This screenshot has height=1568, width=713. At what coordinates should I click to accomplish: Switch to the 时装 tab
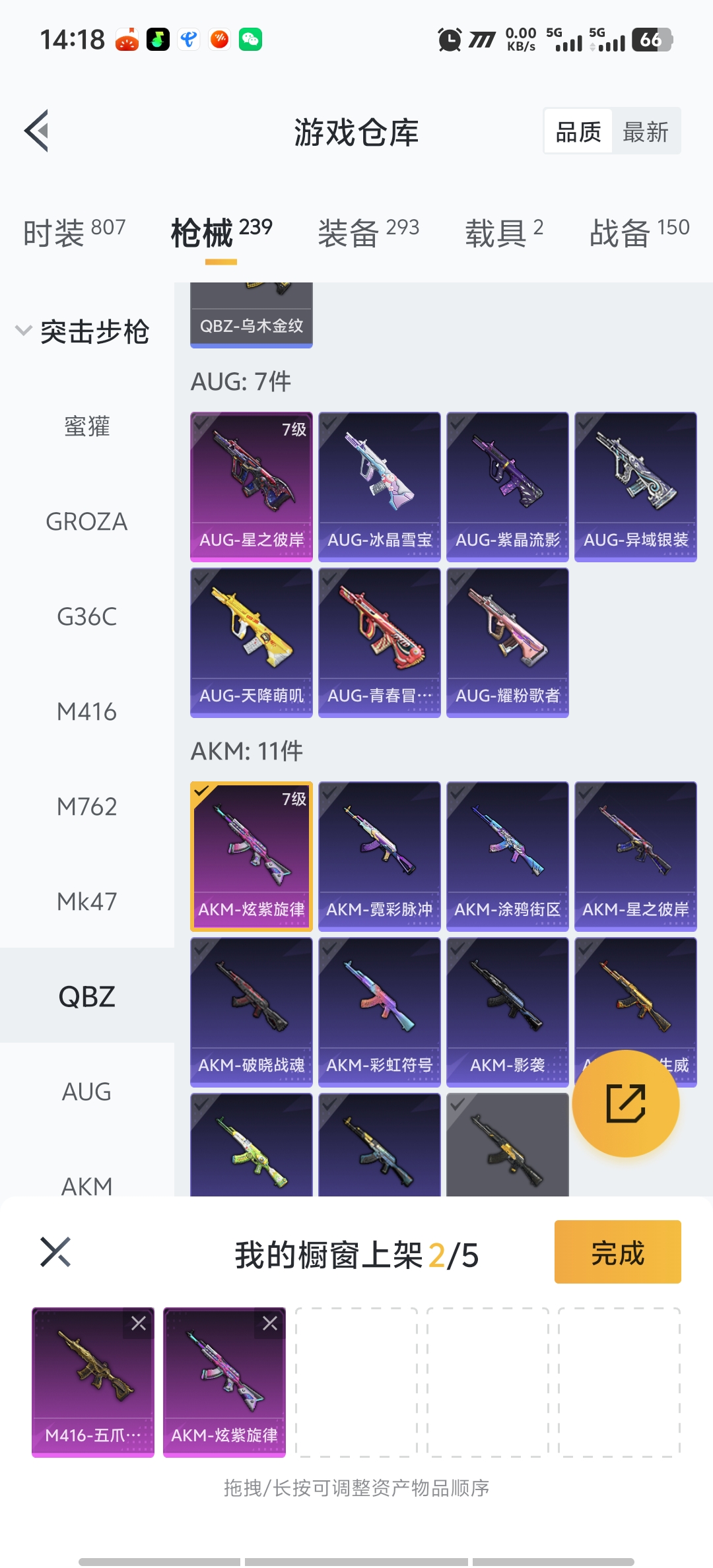74,232
